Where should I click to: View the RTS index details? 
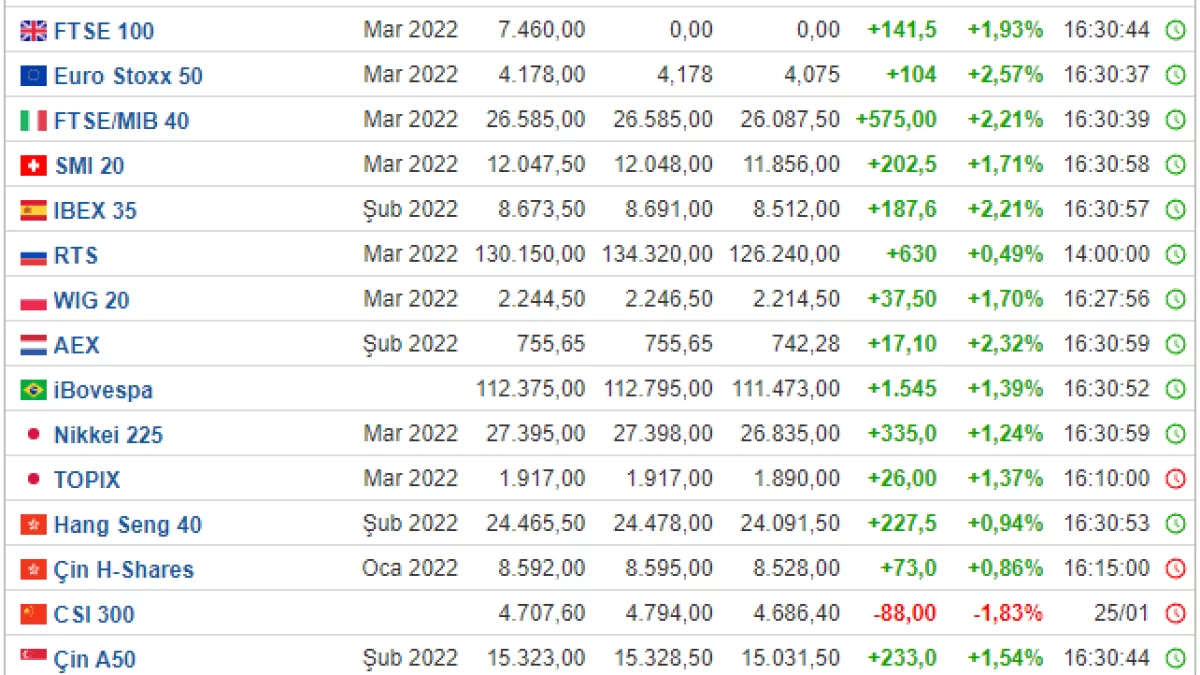tap(76, 256)
